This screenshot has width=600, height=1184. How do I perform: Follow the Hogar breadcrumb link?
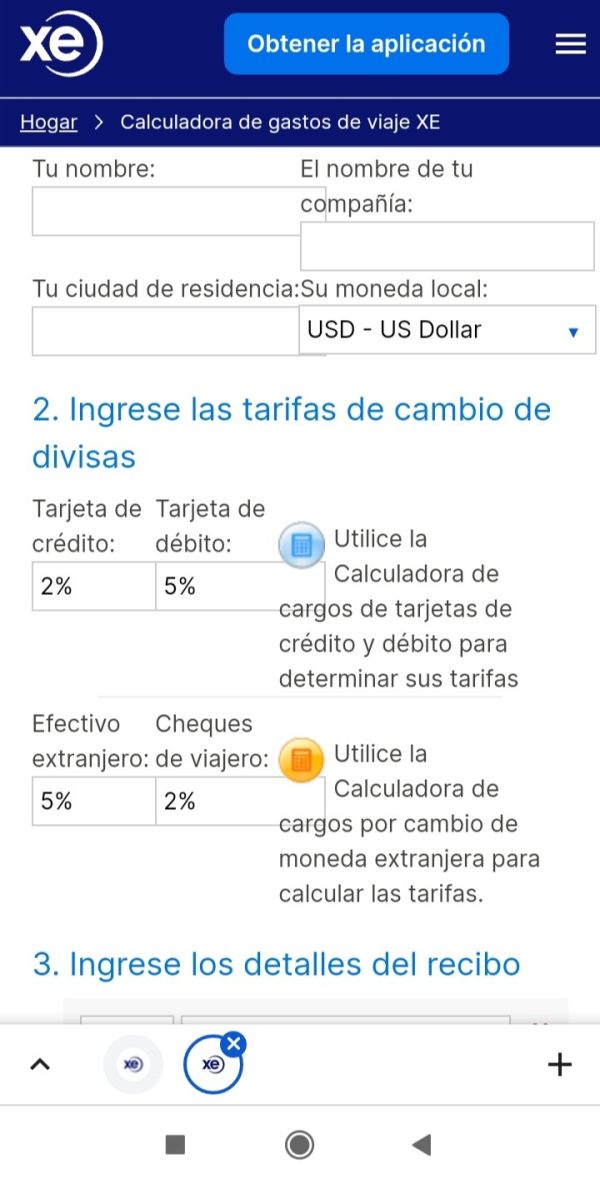48,122
